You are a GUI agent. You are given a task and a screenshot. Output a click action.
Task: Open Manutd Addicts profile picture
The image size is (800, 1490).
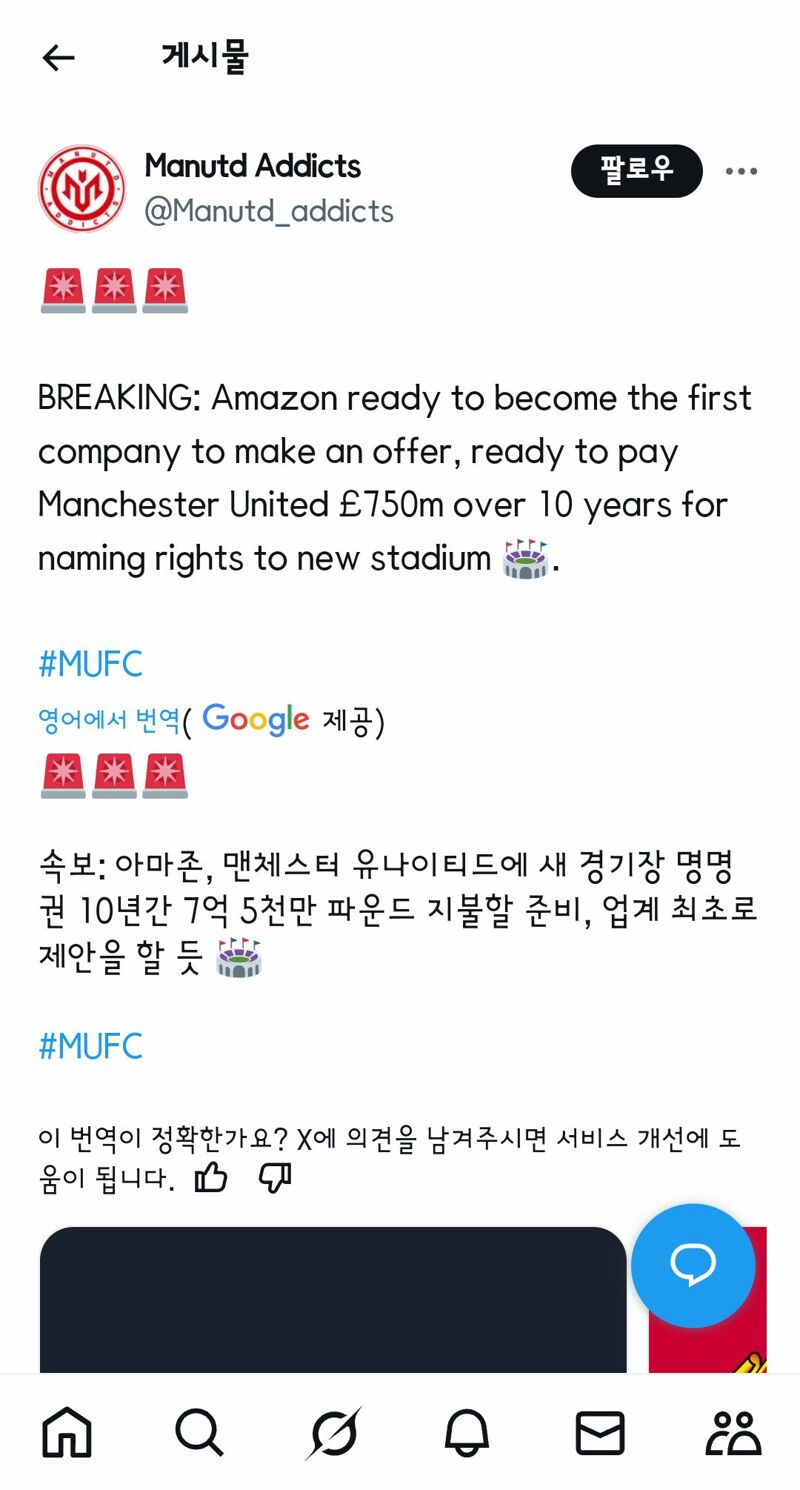[x=82, y=189]
